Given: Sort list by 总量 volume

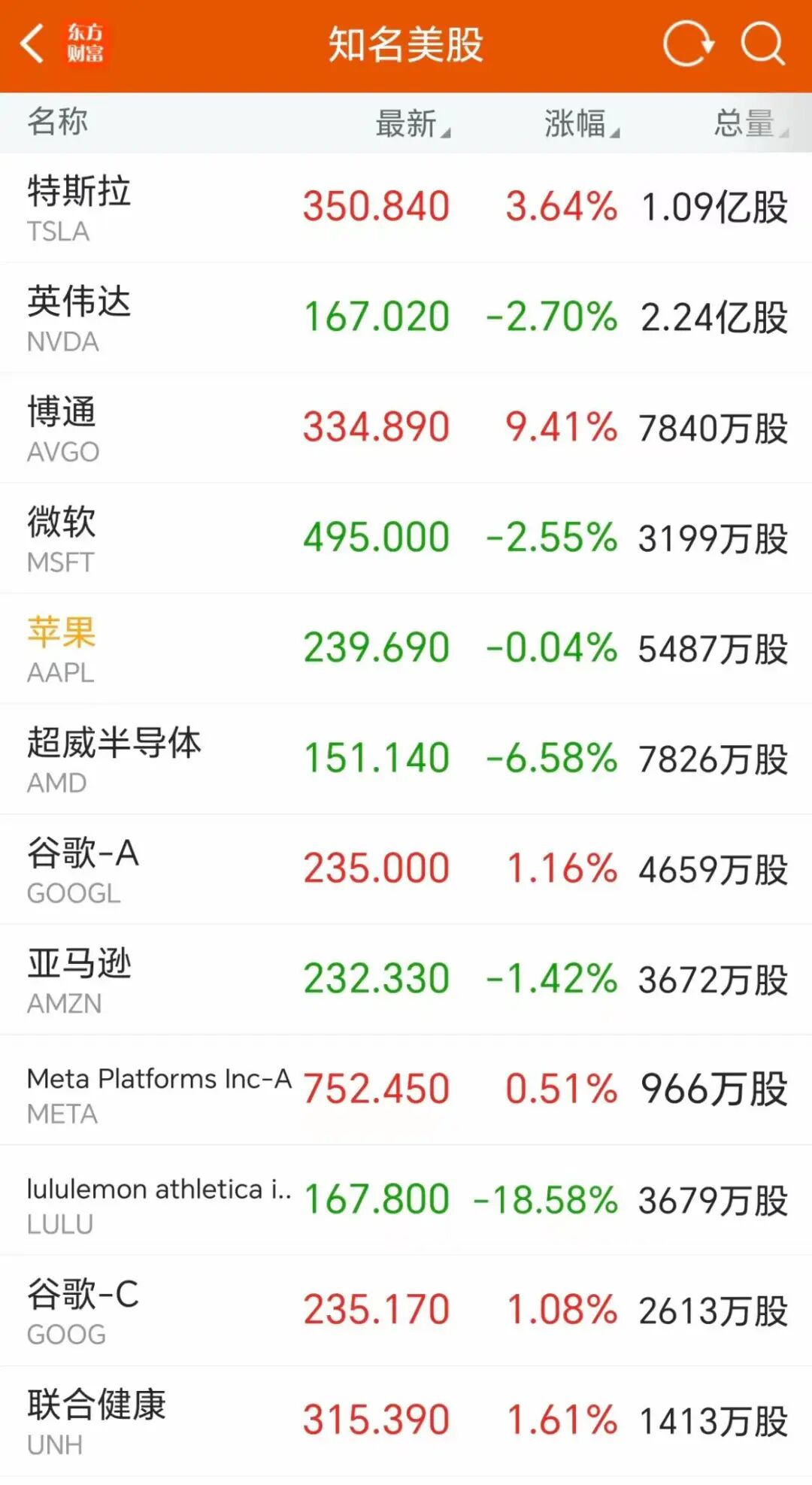Looking at the screenshot, I should click(751, 123).
